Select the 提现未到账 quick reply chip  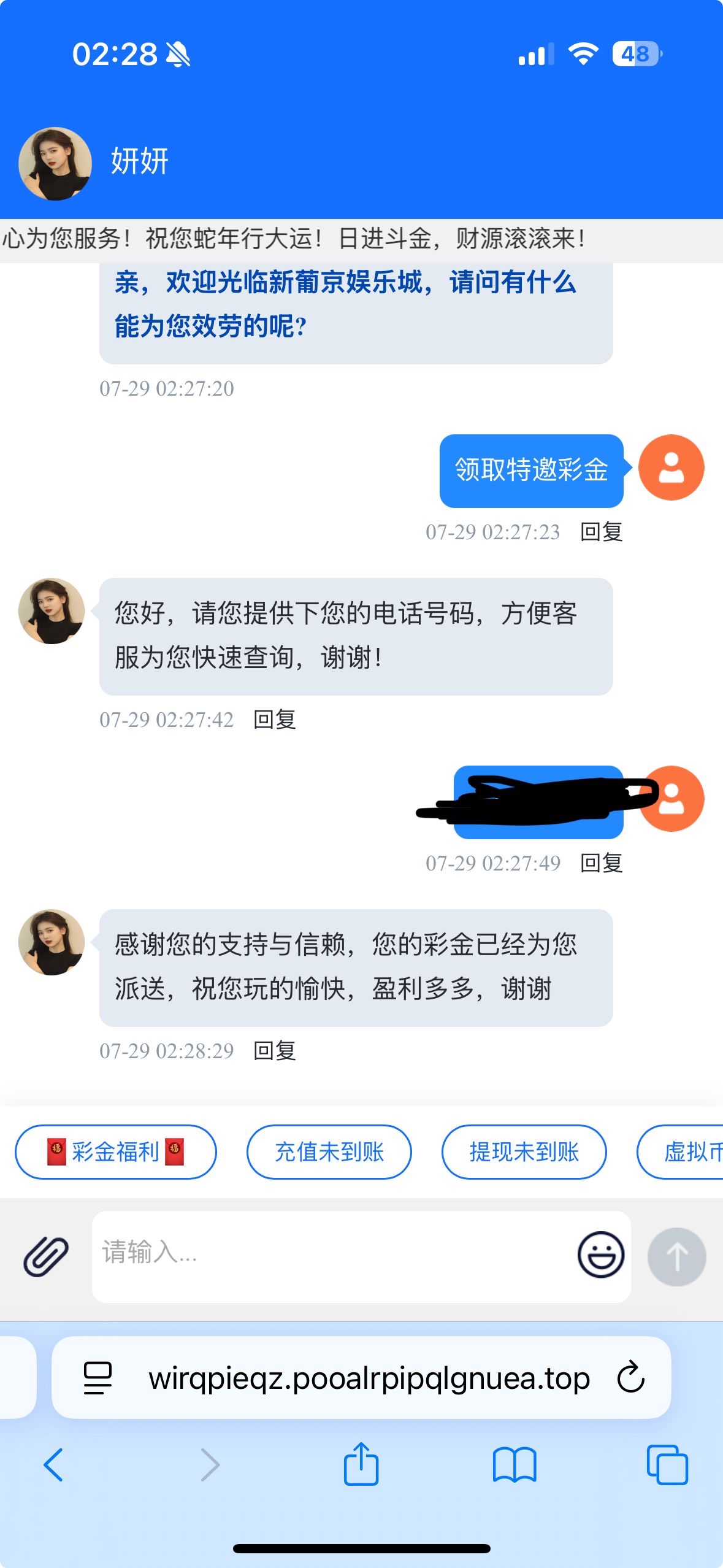coord(524,1151)
